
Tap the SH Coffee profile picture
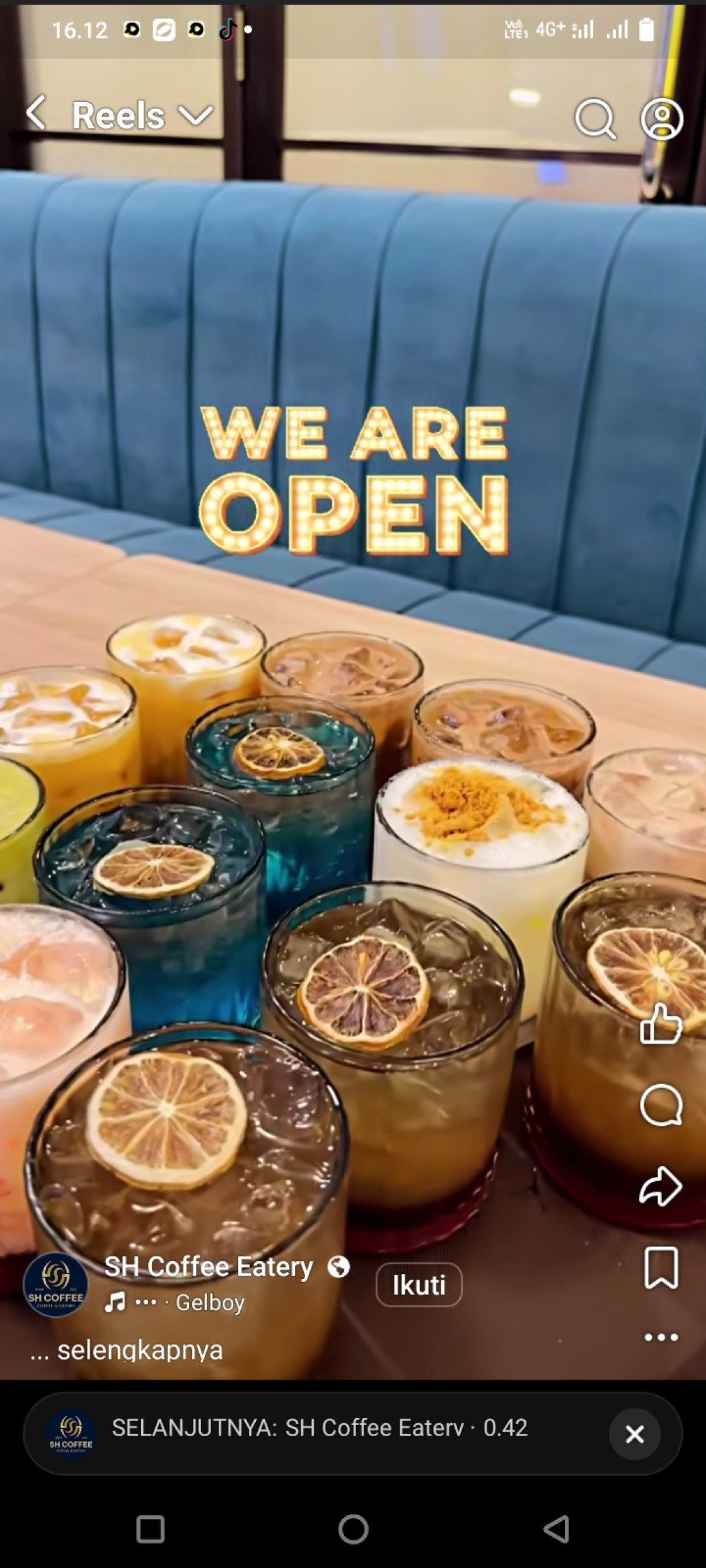click(55, 1285)
